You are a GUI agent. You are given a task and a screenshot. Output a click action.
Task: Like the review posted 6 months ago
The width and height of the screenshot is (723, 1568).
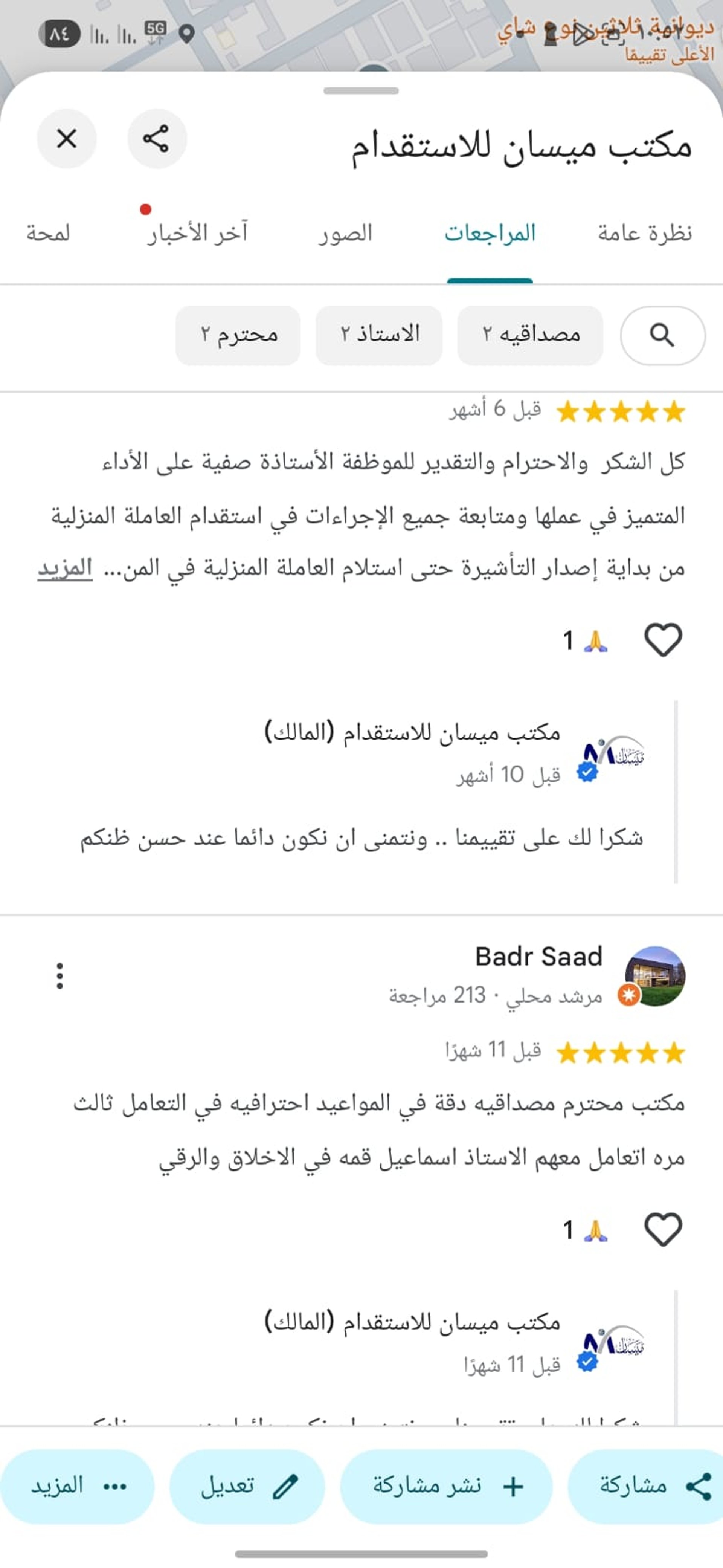pos(662,640)
